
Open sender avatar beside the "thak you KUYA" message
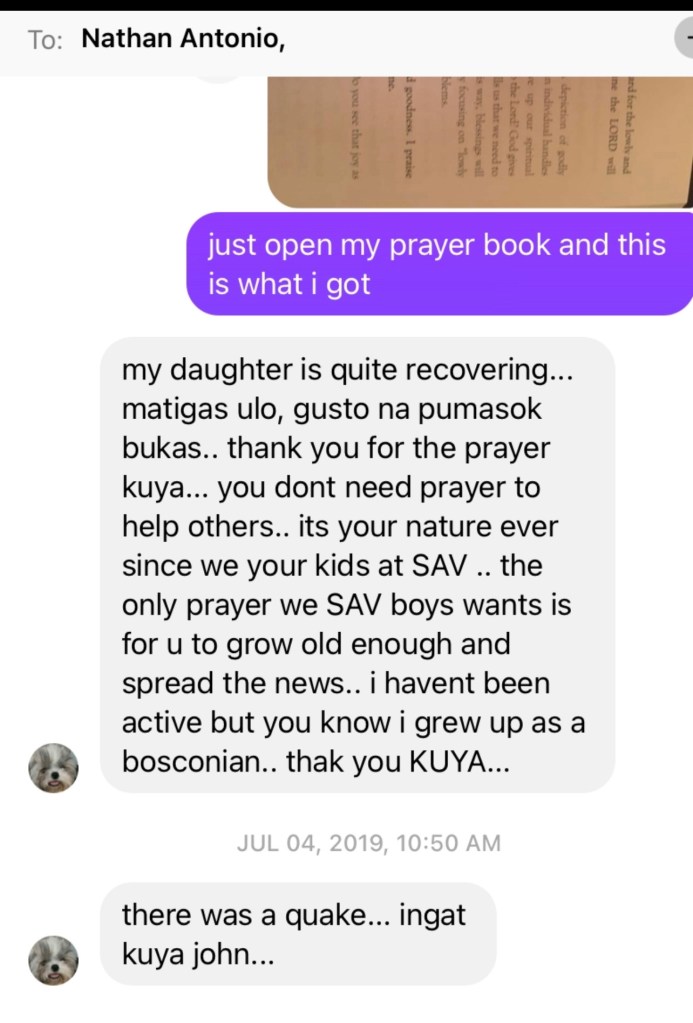(x=53, y=768)
